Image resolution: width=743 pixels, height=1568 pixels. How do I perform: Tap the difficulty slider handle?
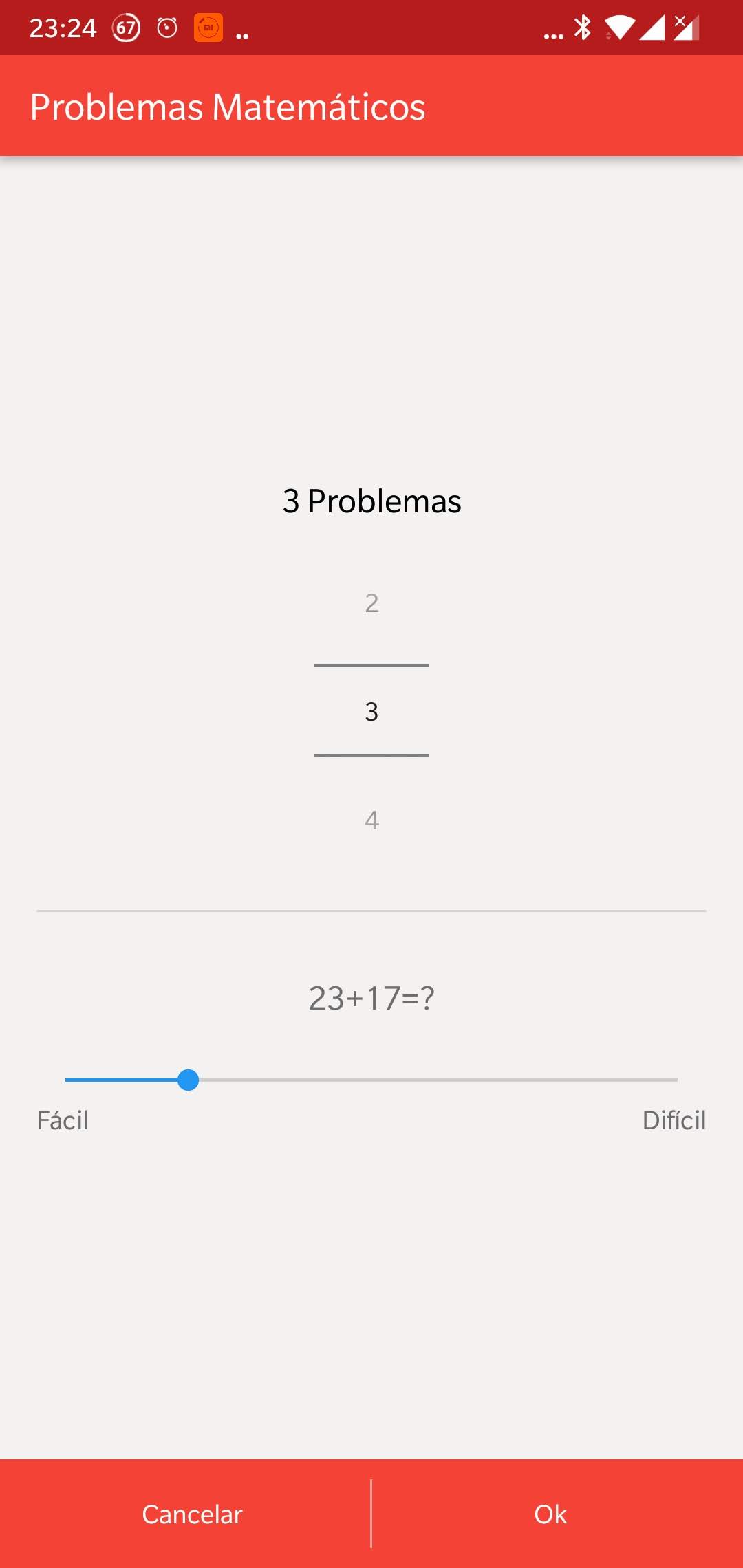188,1080
